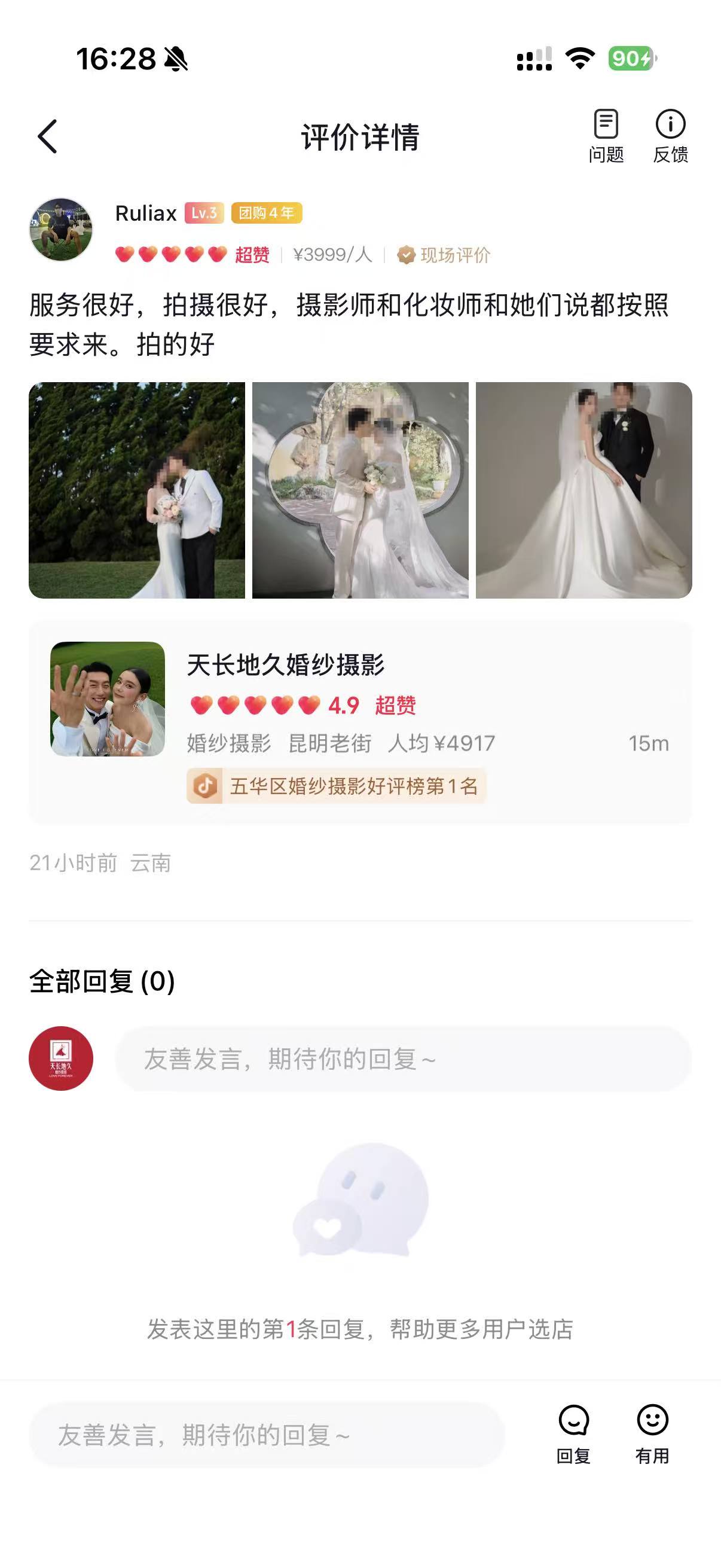
Task: Open the 问题 questions icon
Action: coord(606,136)
